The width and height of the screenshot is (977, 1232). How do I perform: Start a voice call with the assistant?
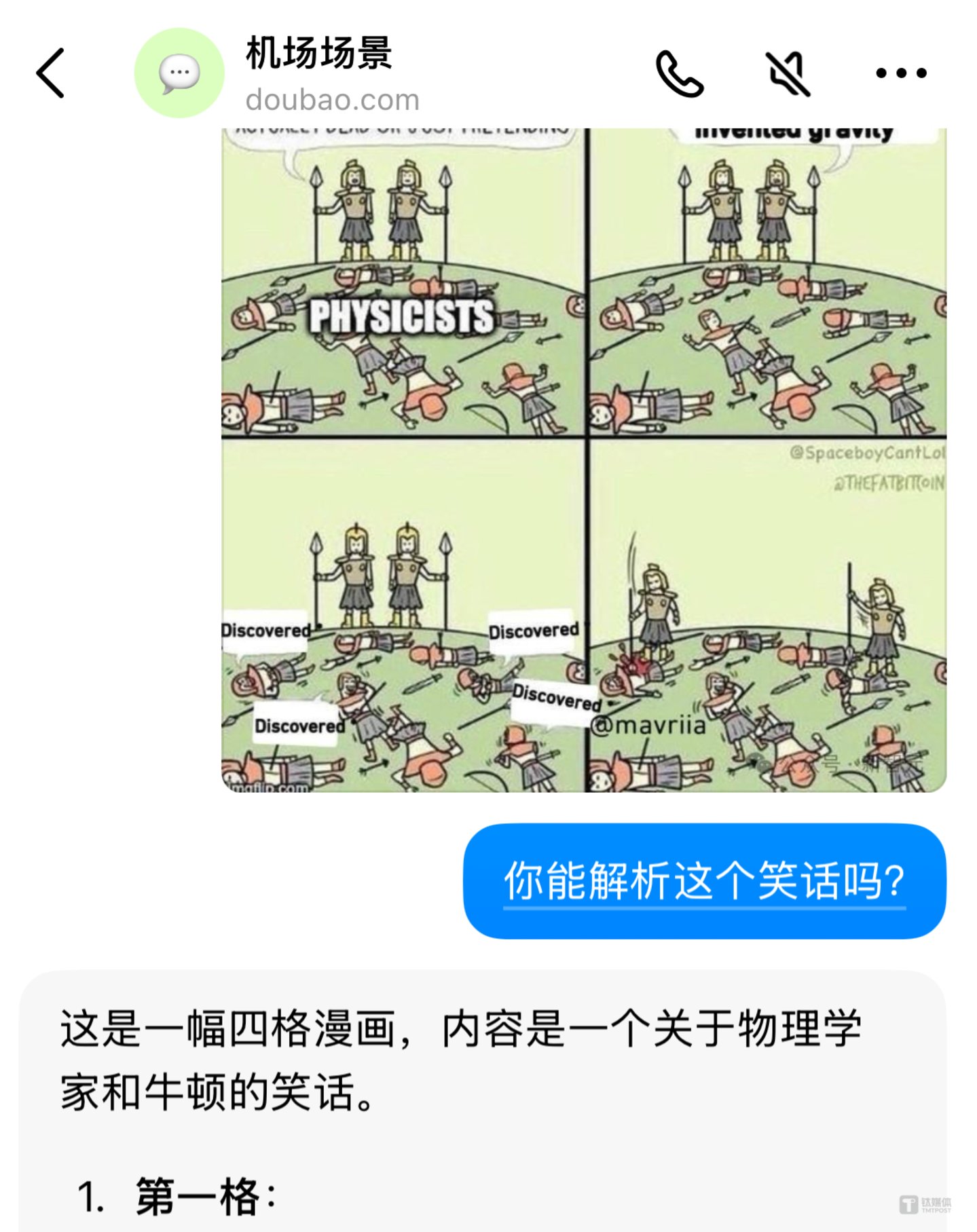click(x=680, y=73)
